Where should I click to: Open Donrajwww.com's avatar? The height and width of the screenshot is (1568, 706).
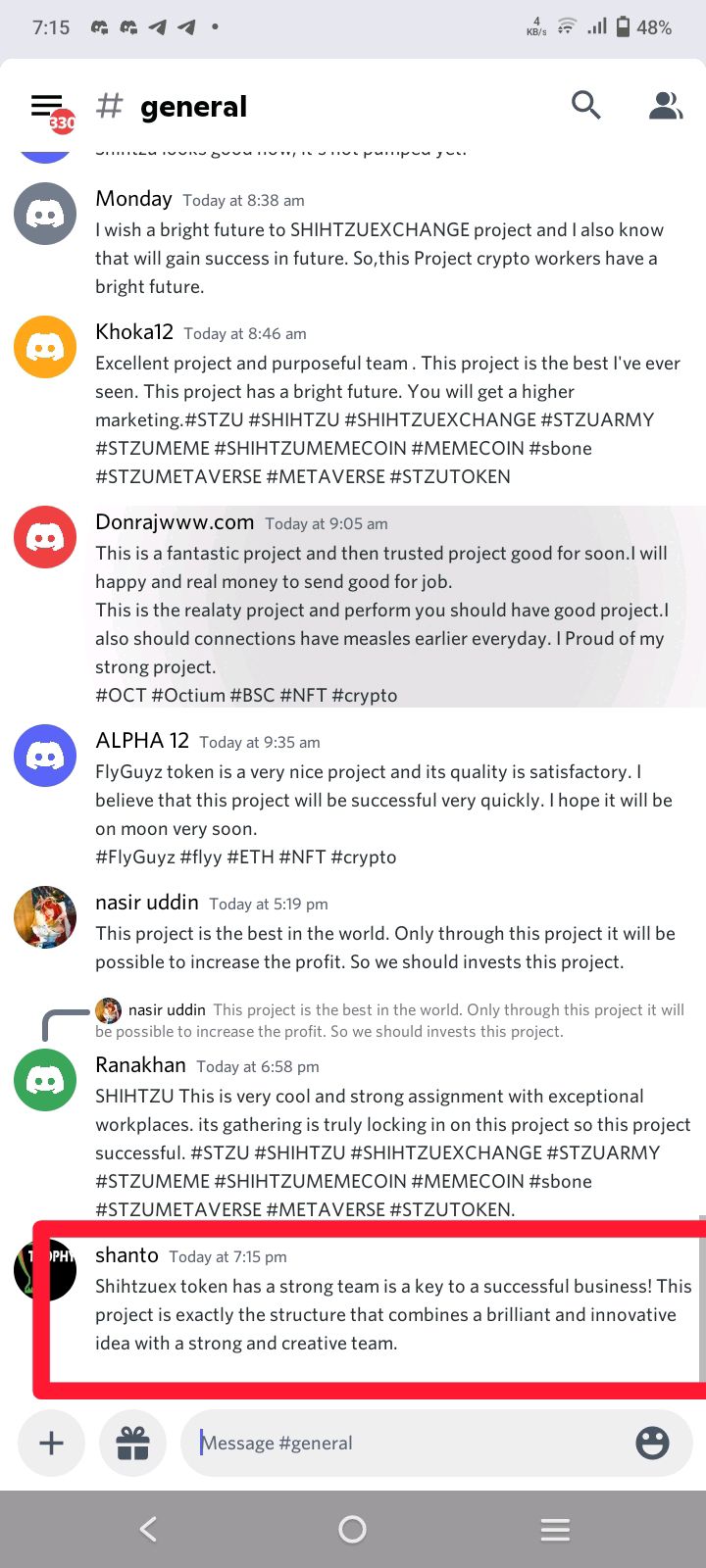click(45, 537)
